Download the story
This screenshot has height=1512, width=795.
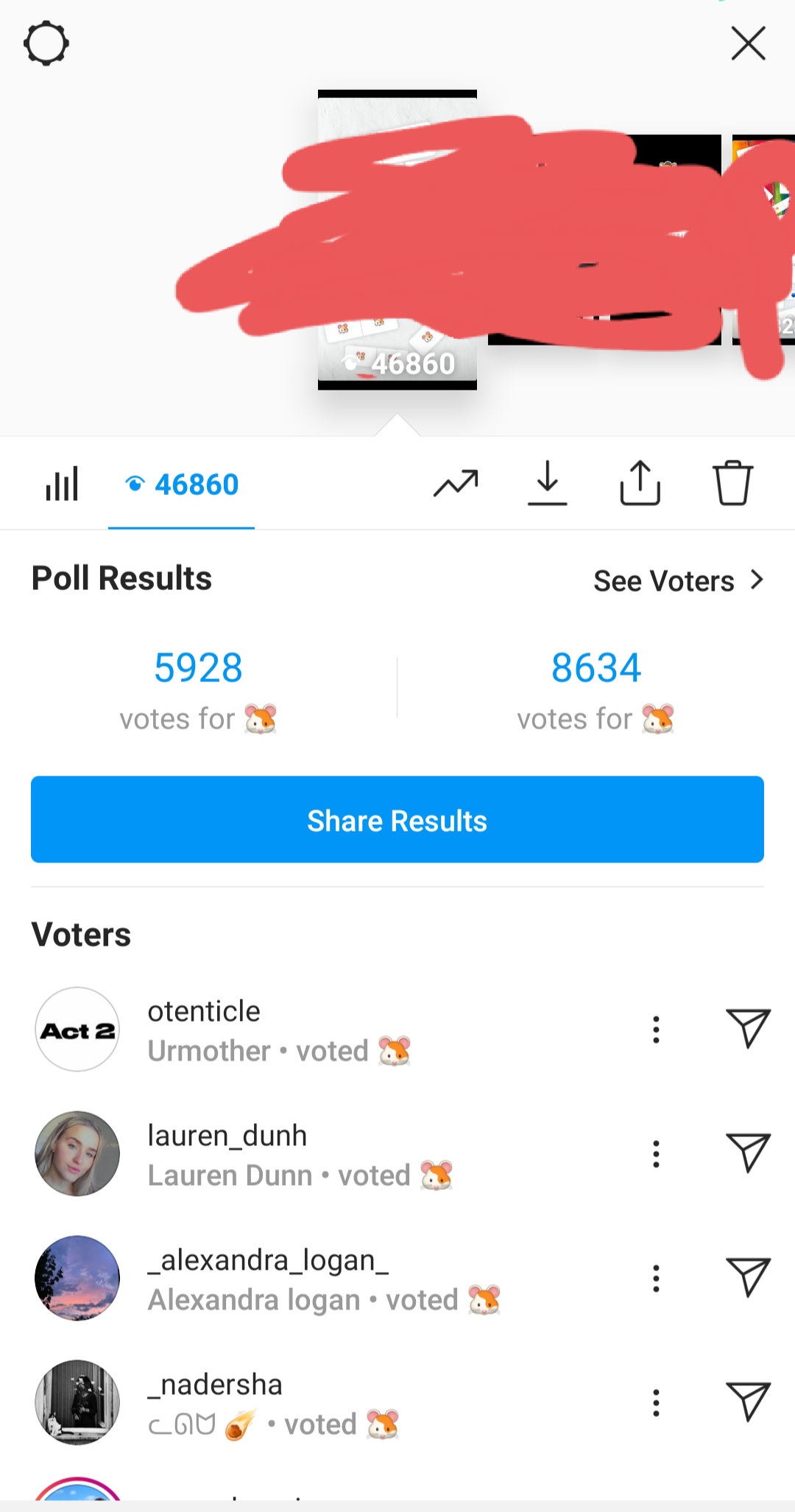coord(548,483)
